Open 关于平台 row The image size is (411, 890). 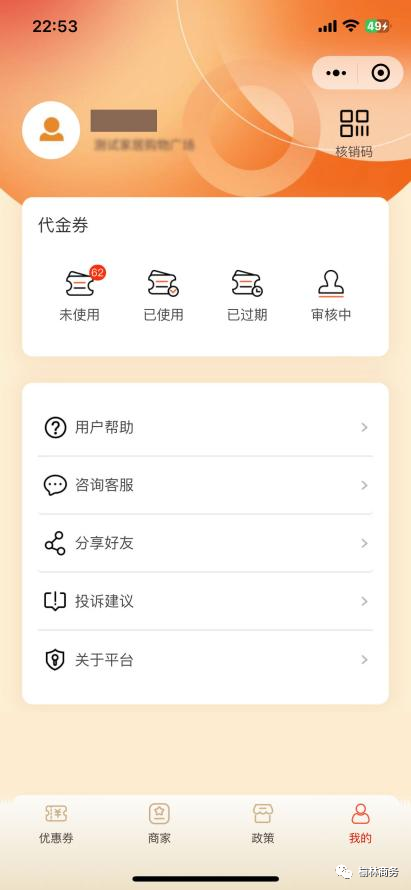206,660
